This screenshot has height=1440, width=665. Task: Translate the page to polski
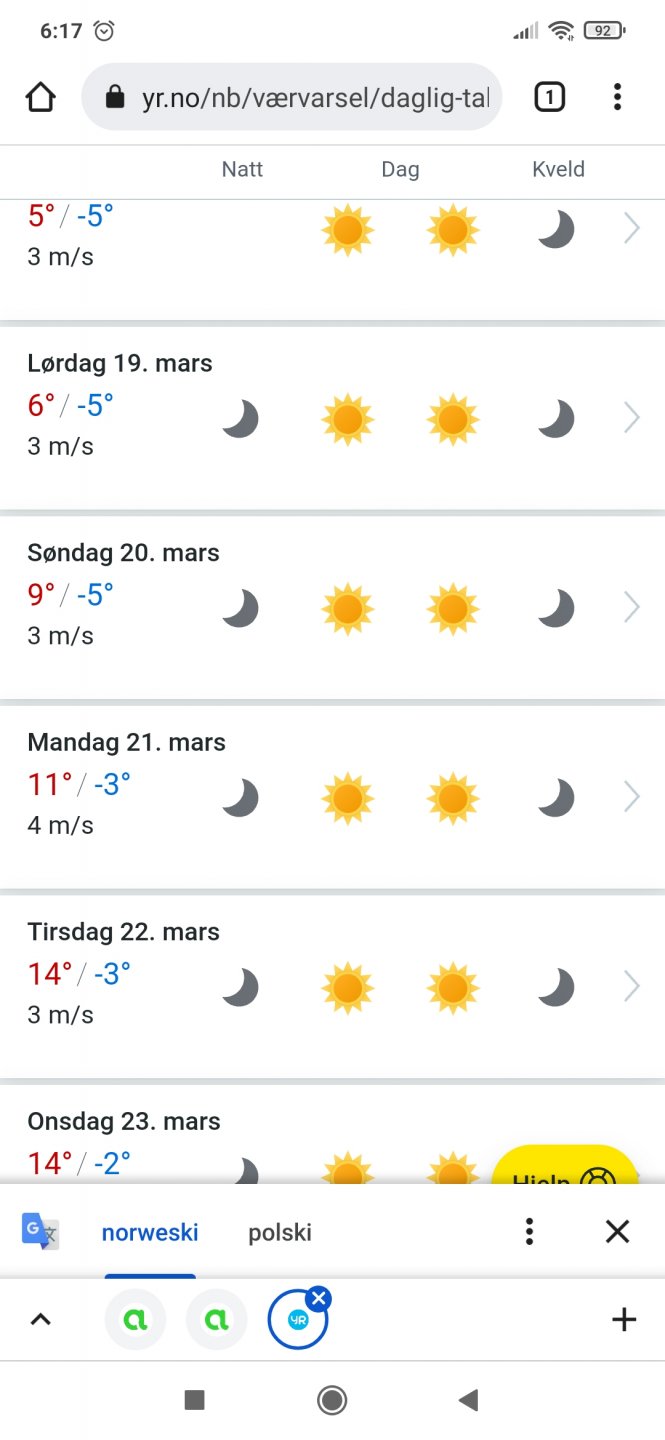pyautogui.click(x=280, y=1232)
